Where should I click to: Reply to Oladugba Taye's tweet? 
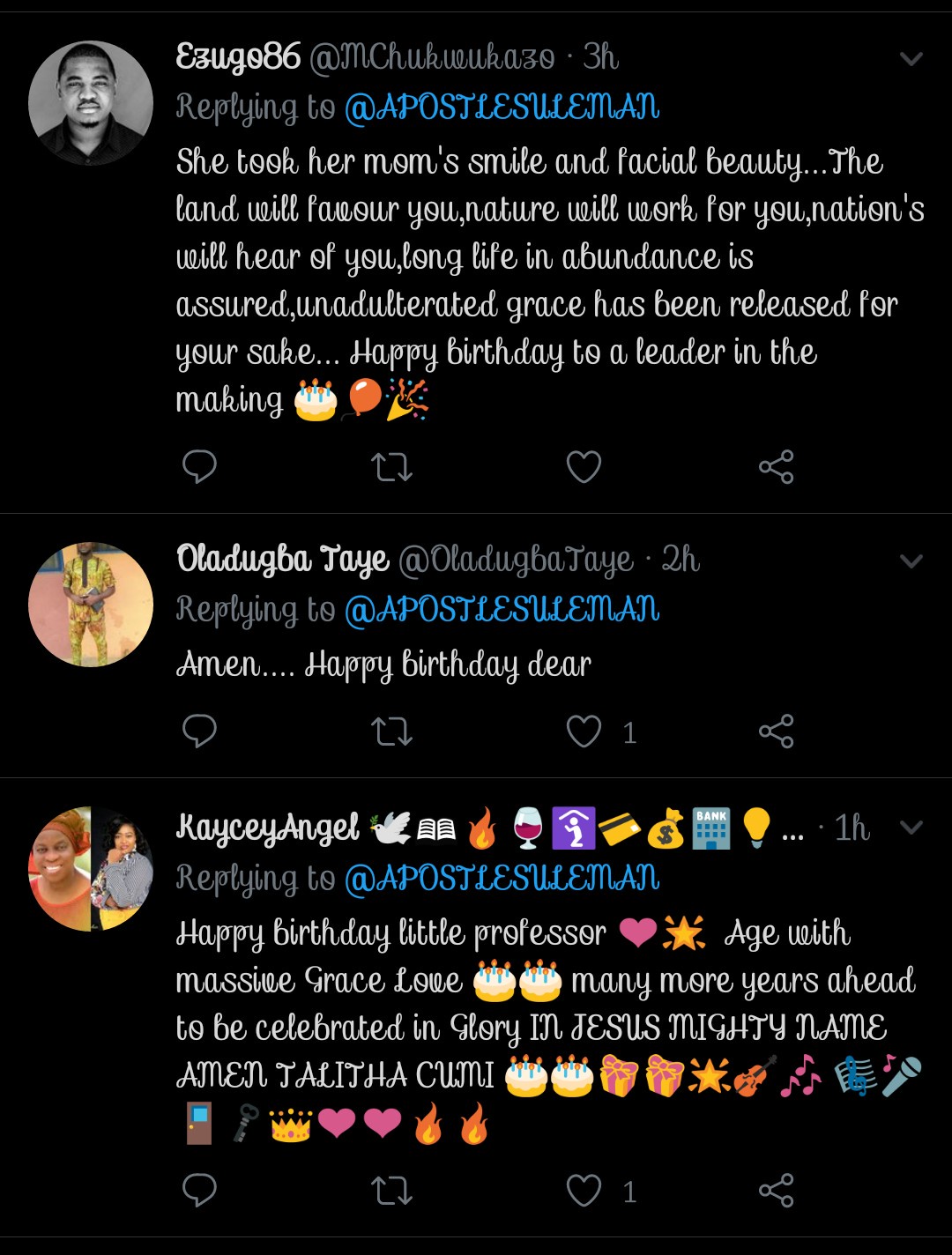pyautogui.click(x=199, y=731)
